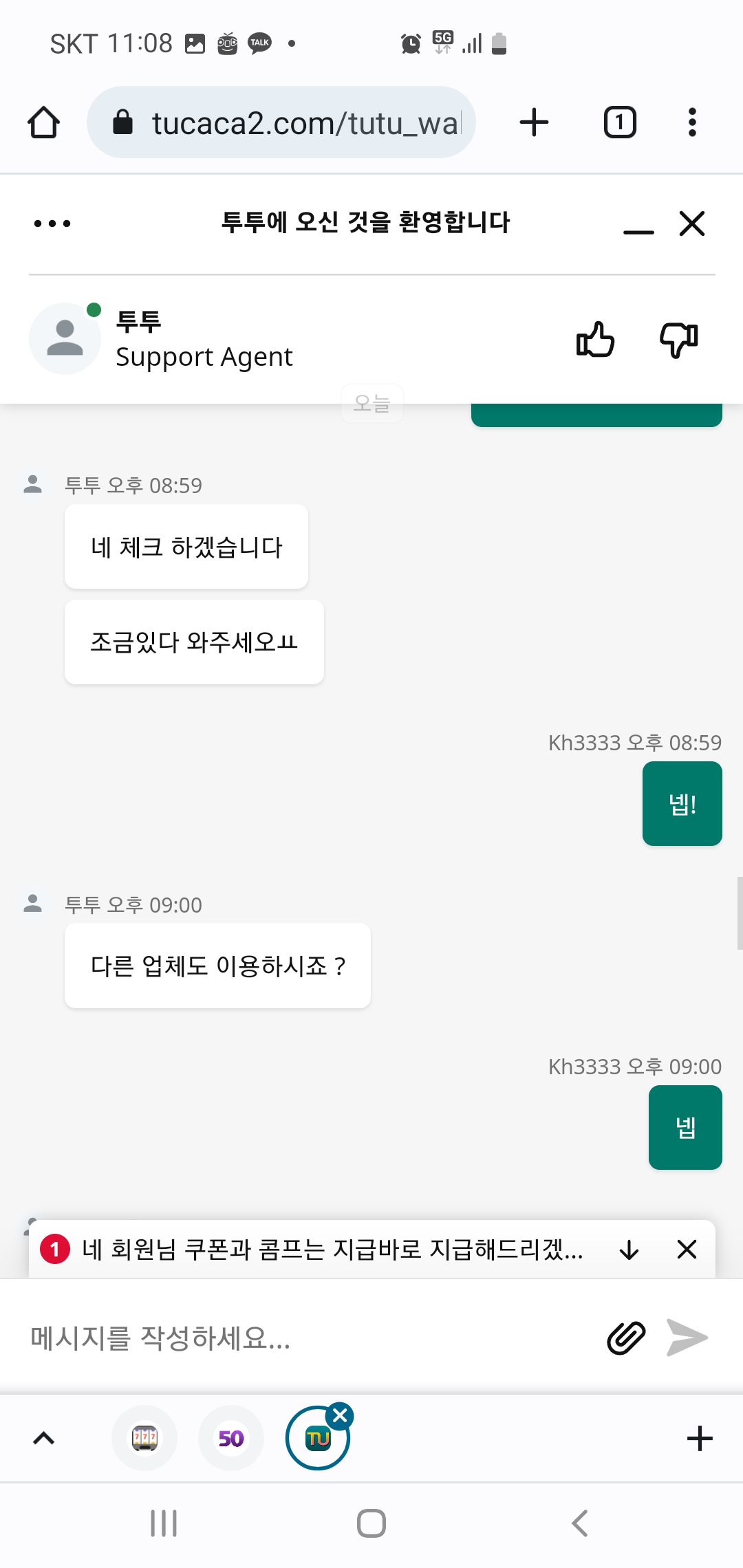Image resolution: width=743 pixels, height=1568 pixels.
Task: Close the chat window
Action: (x=692, y=224)
